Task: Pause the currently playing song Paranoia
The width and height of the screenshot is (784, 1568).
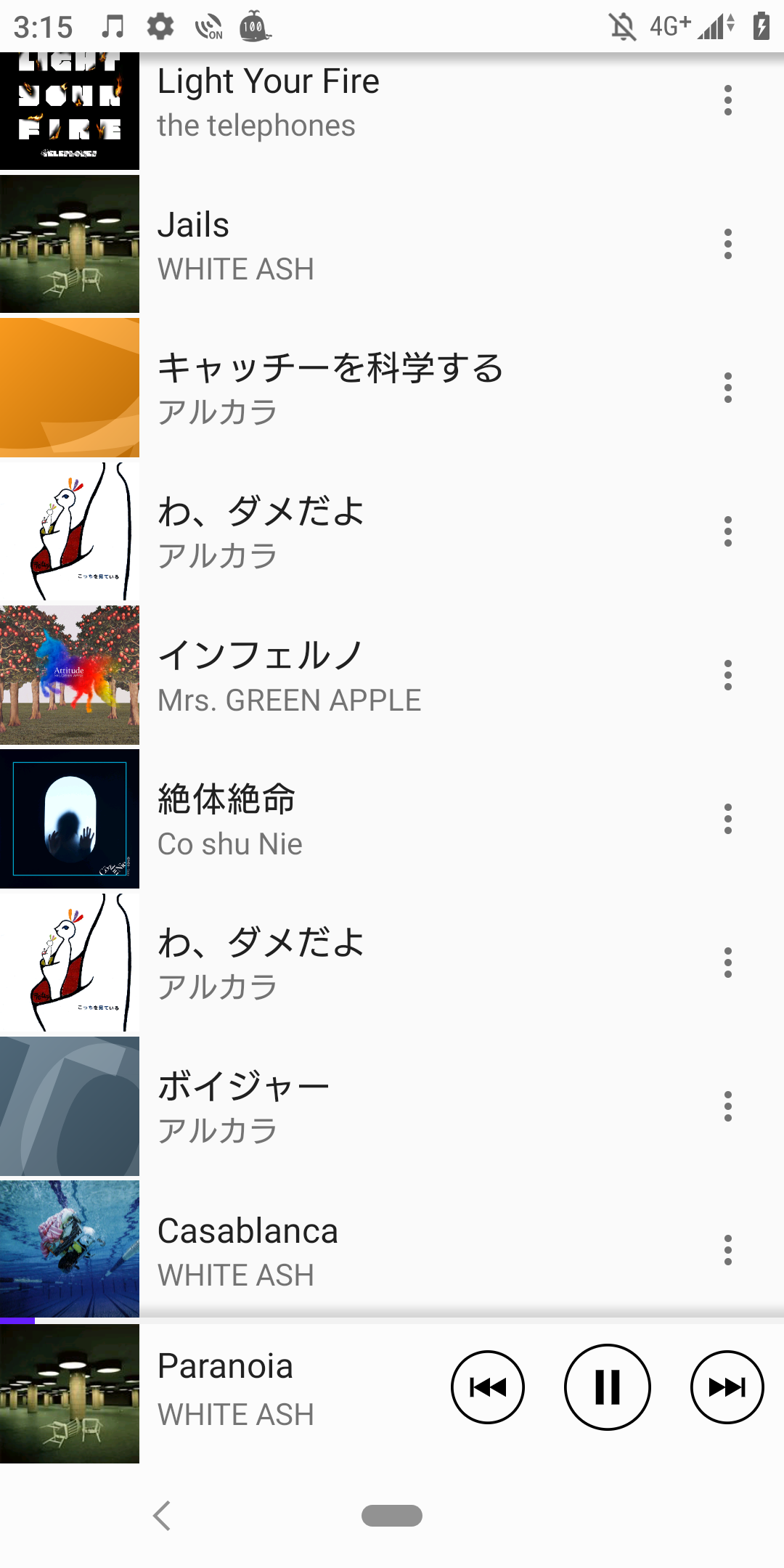Action: coord(607,1387)
